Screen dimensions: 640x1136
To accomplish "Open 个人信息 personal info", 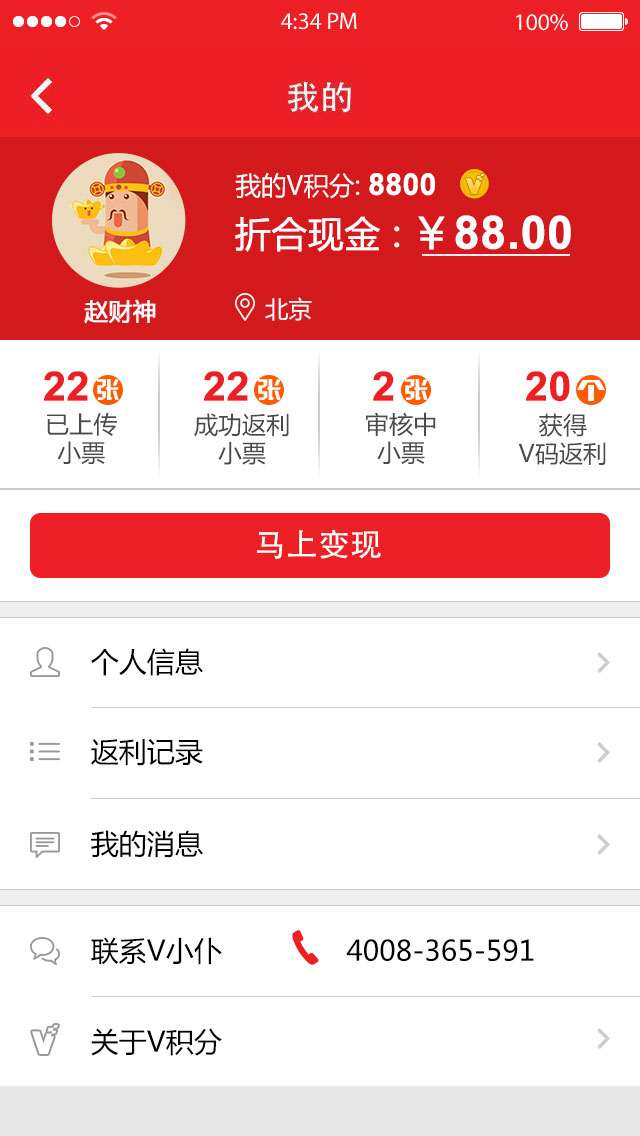I will [320, 662].
